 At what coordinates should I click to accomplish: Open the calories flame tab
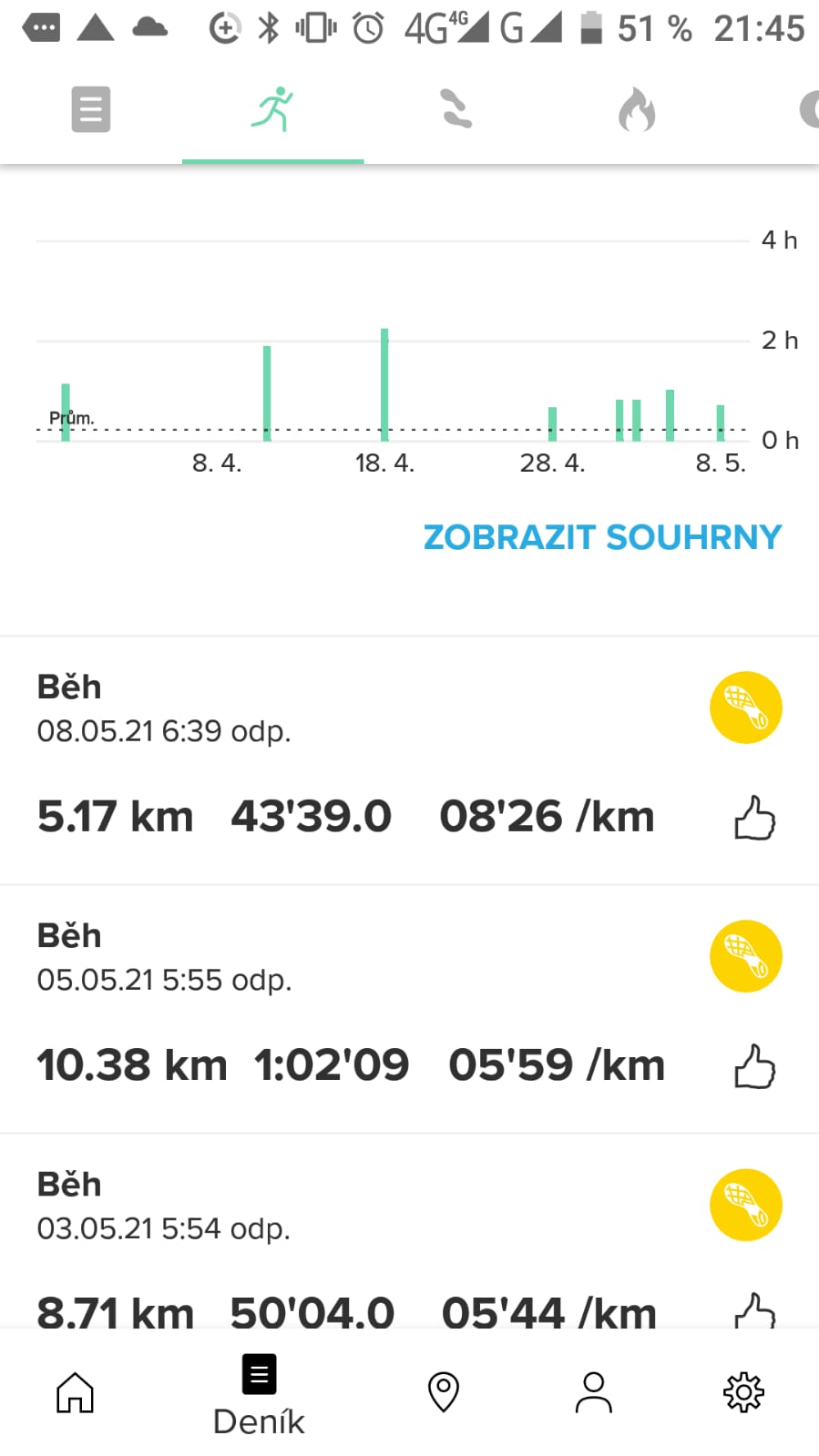point(637,110)
